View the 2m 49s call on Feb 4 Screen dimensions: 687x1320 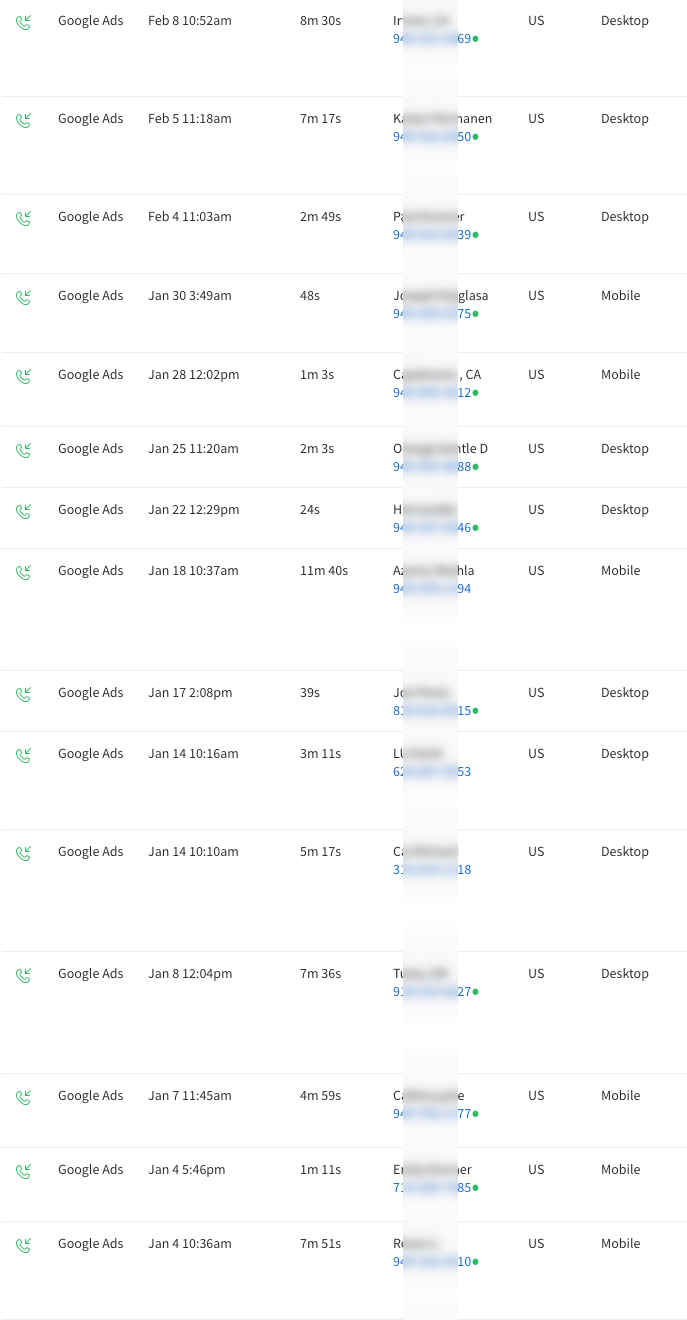343,234
